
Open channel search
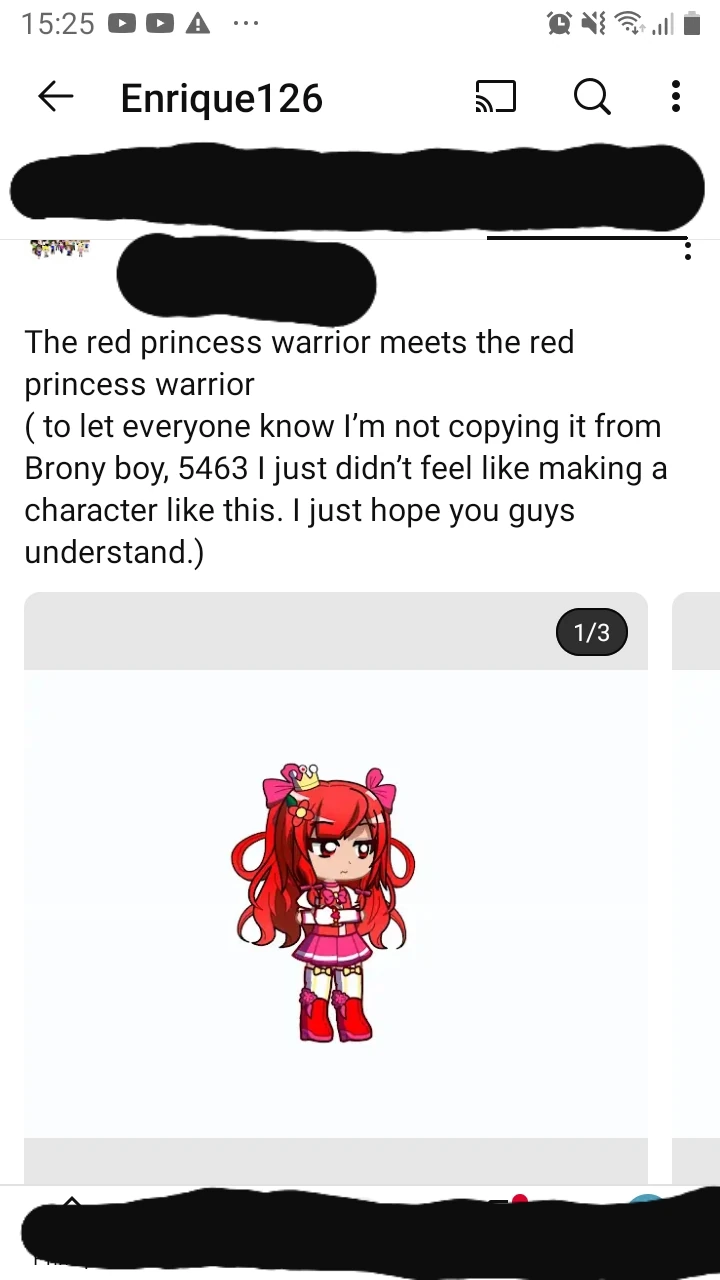tap(592, 97)
